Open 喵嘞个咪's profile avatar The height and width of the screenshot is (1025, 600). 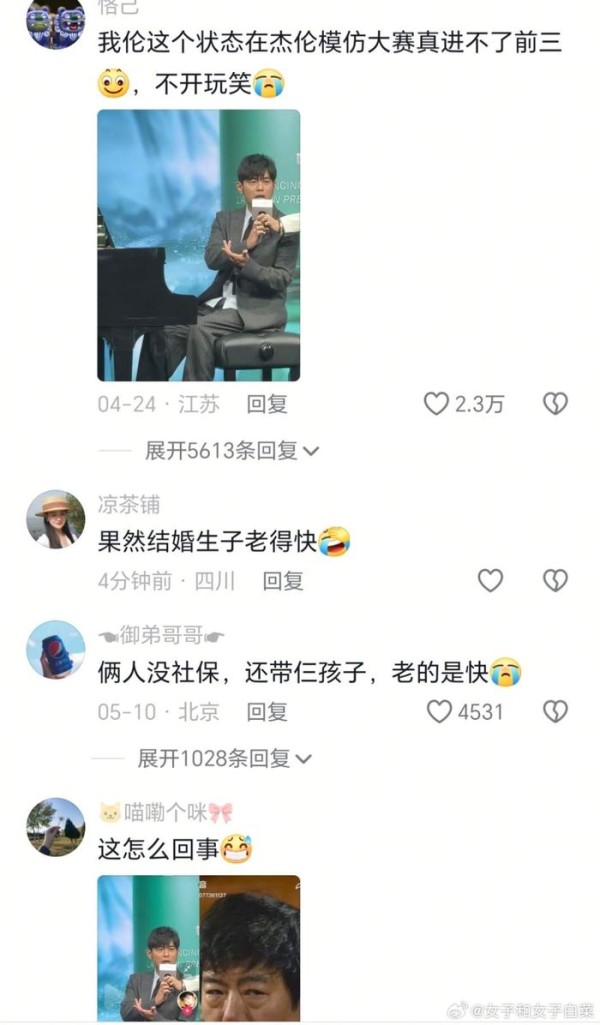coord(55,826)
